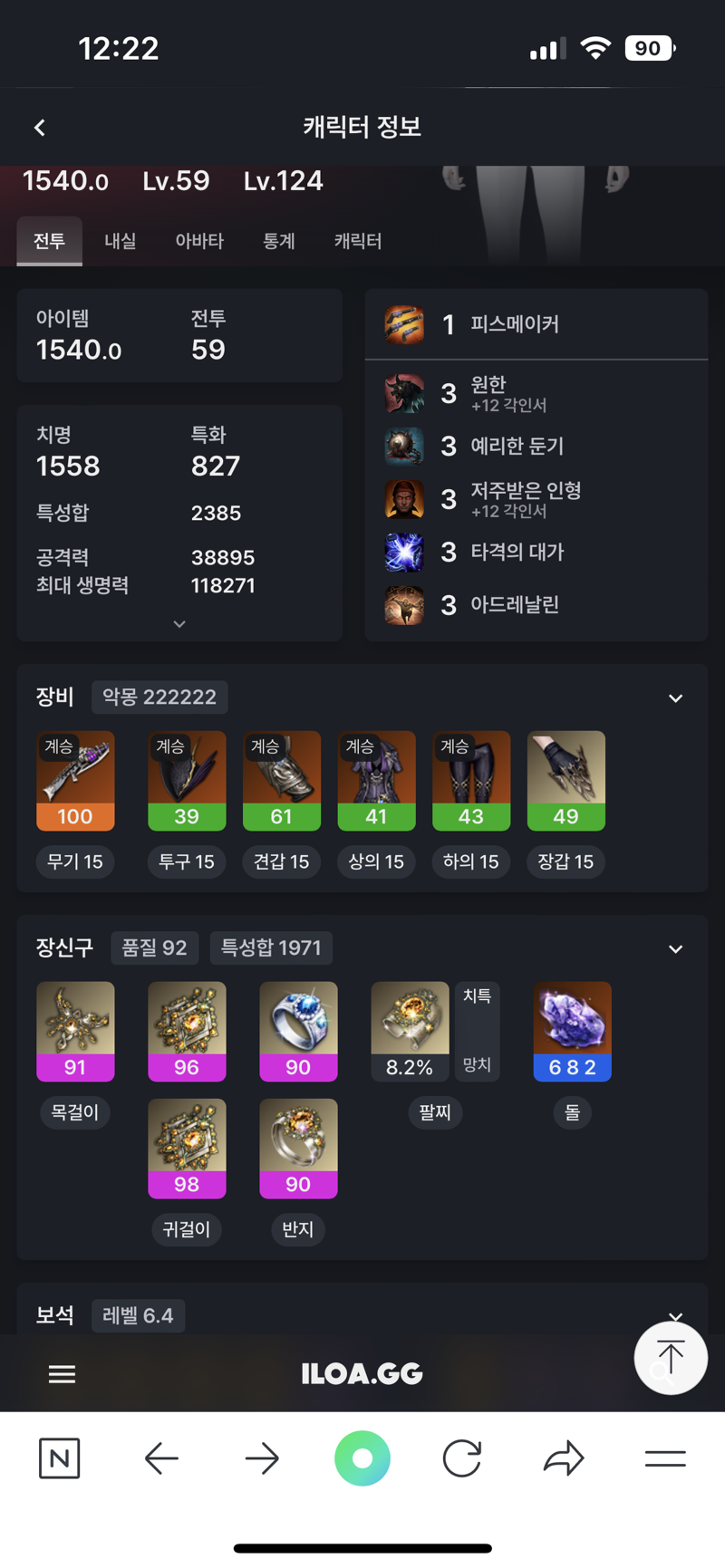
Task: Reload the page in browser toolbar
Action: tap(462, 1458)
